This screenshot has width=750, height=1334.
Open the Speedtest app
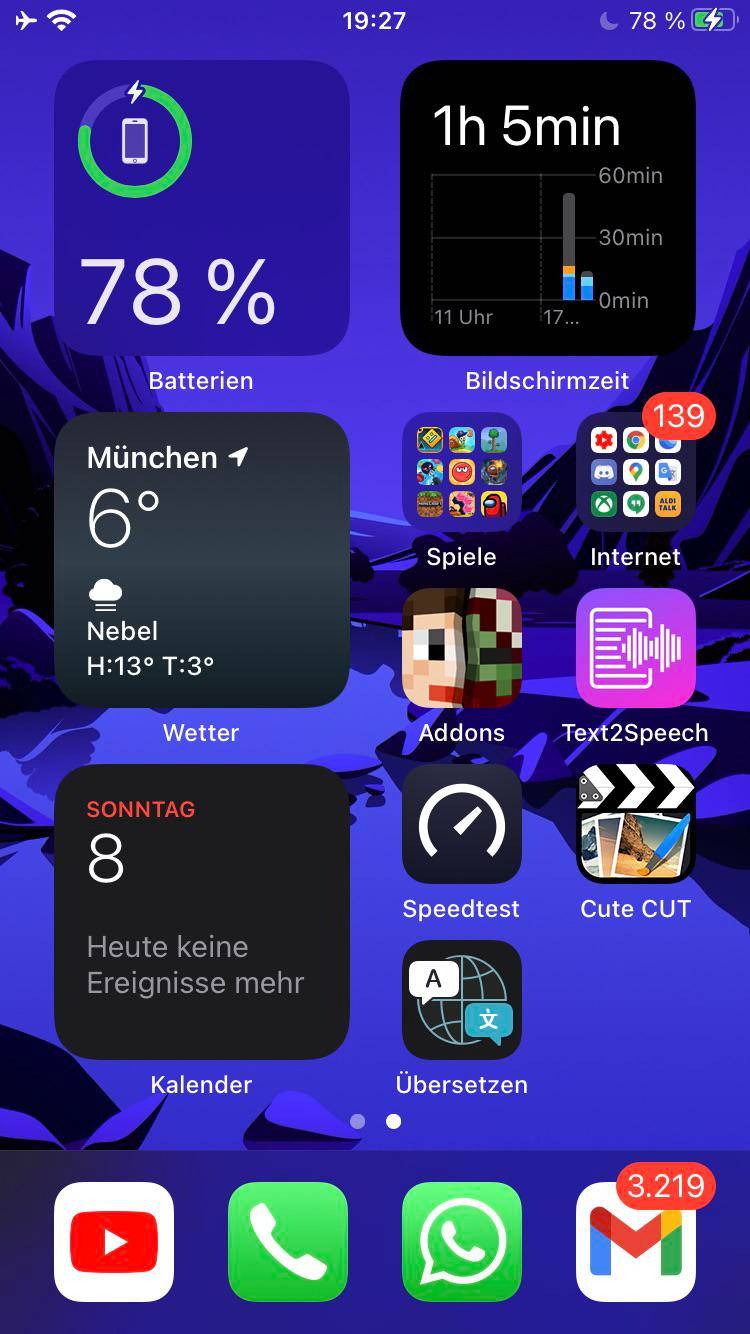click(461, 823)
